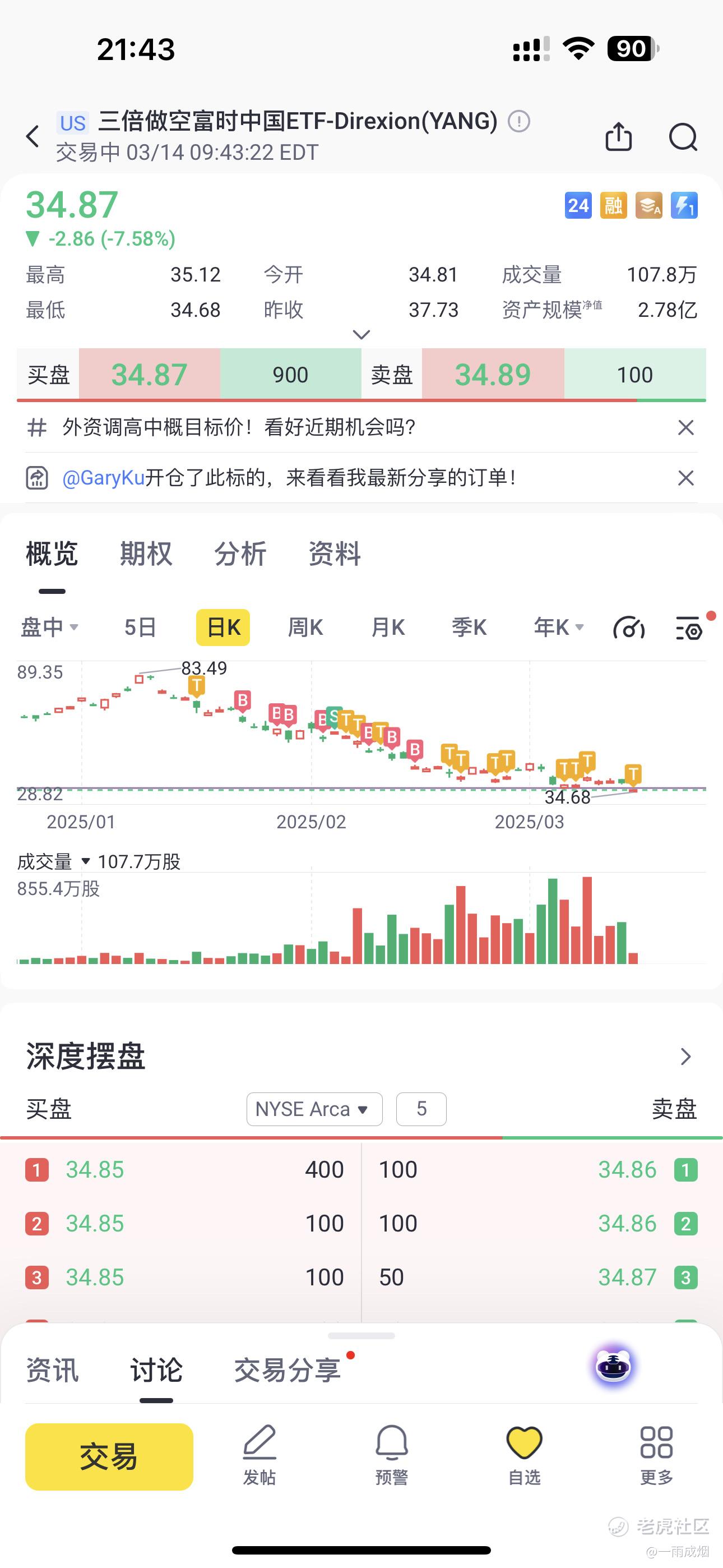Change the NYSE Arca exchange dropdown
Viewport: 723px width, 1568px height.
[314, 1109]
